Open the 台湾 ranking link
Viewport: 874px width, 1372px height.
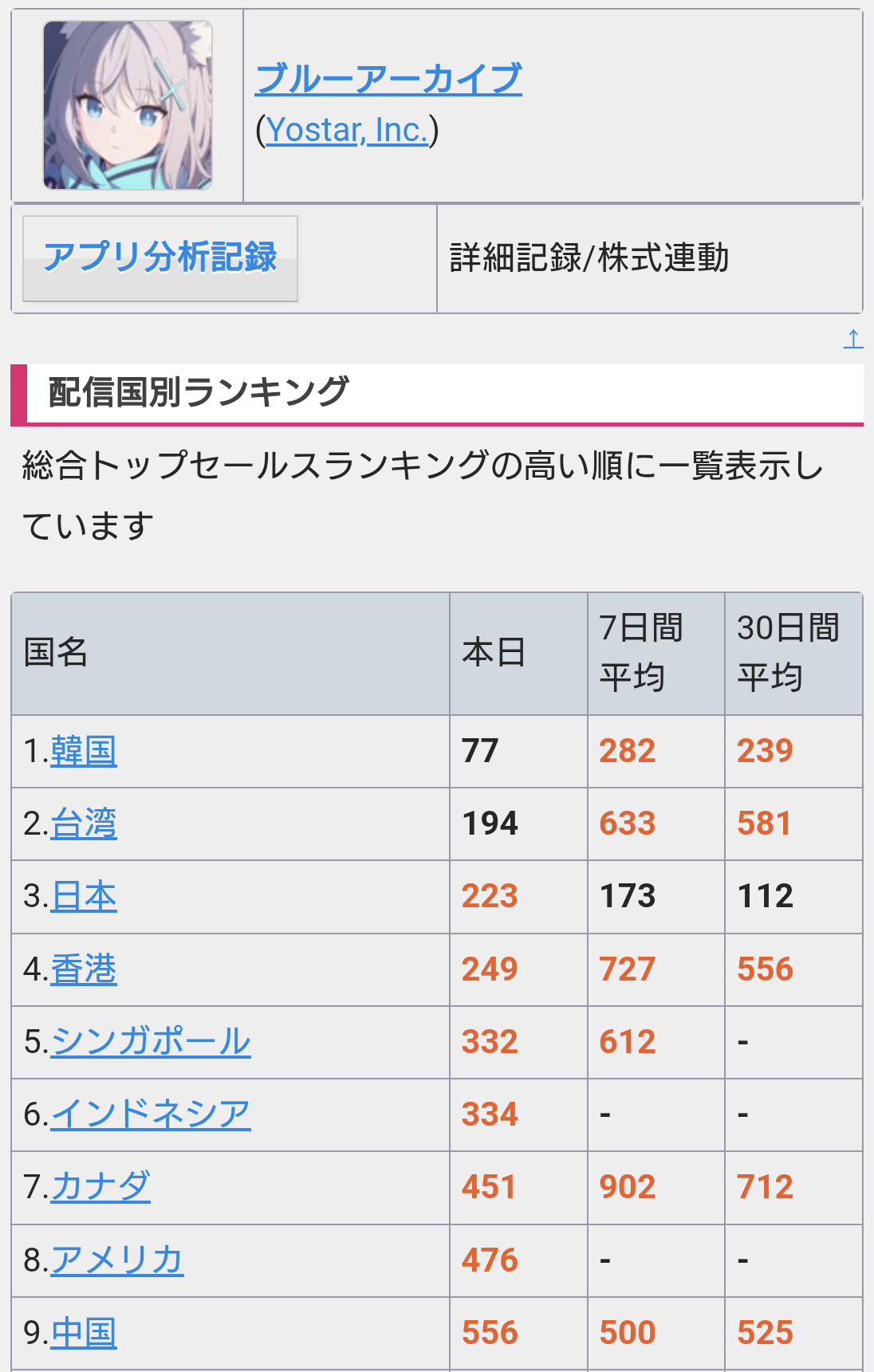84,824
